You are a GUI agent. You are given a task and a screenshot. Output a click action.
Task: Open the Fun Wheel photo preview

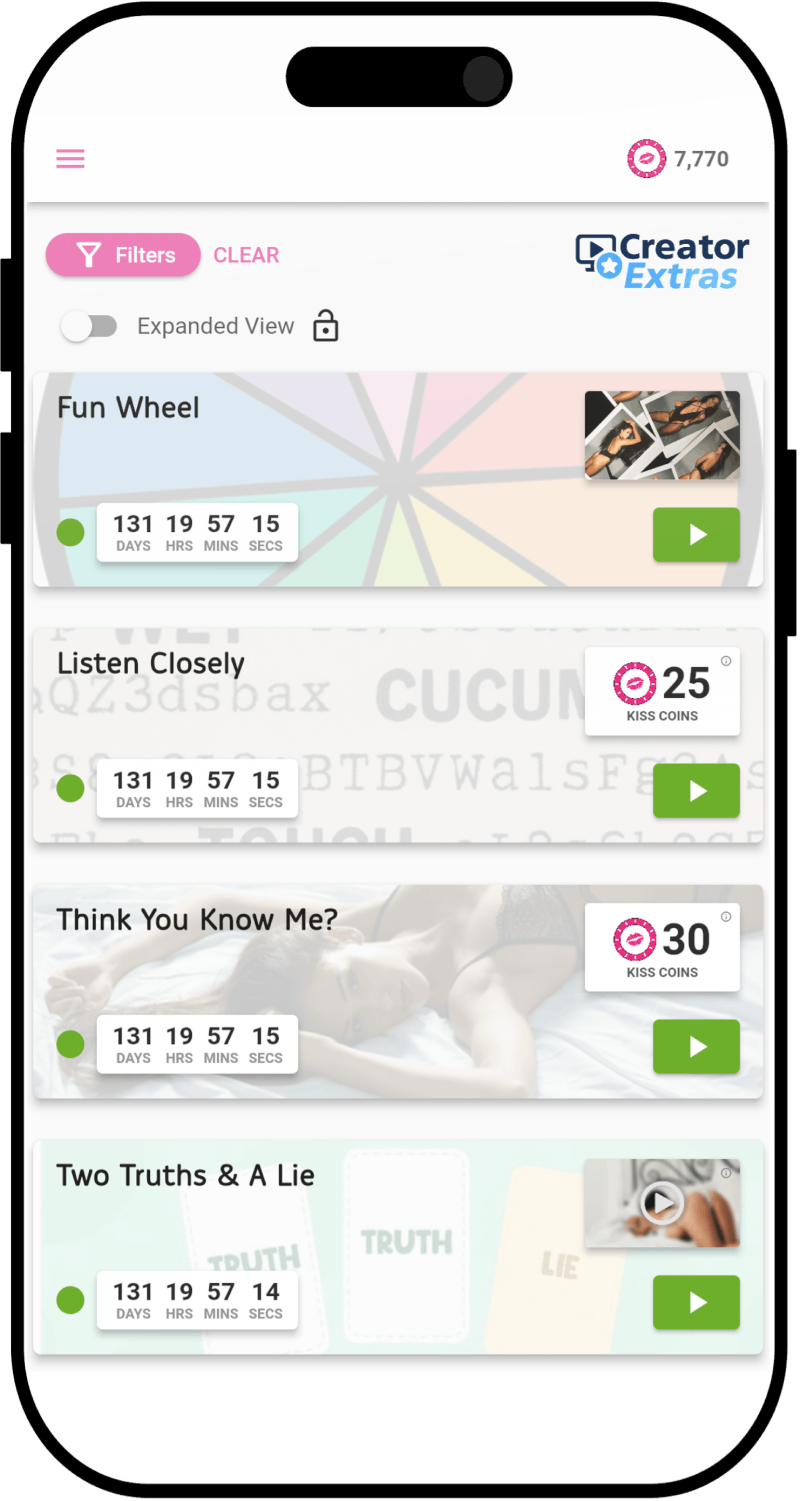click(x=662, y=435)
